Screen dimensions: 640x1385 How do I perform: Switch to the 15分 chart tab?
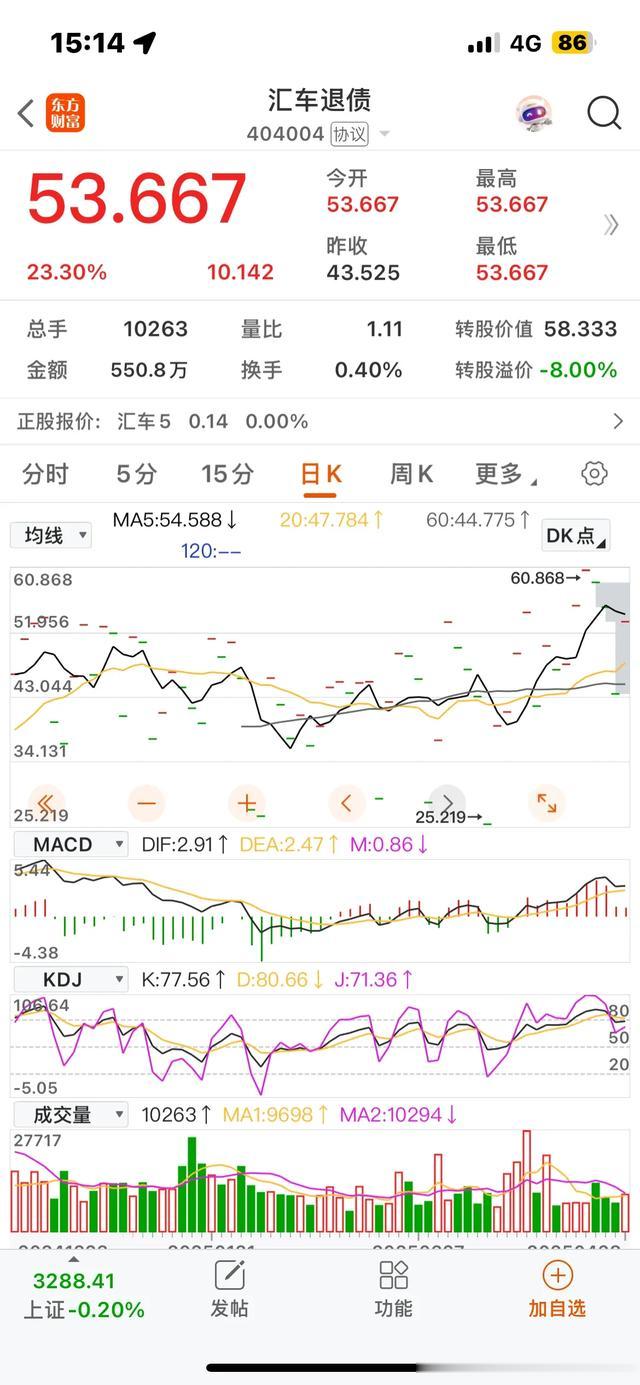pos(227,474)
